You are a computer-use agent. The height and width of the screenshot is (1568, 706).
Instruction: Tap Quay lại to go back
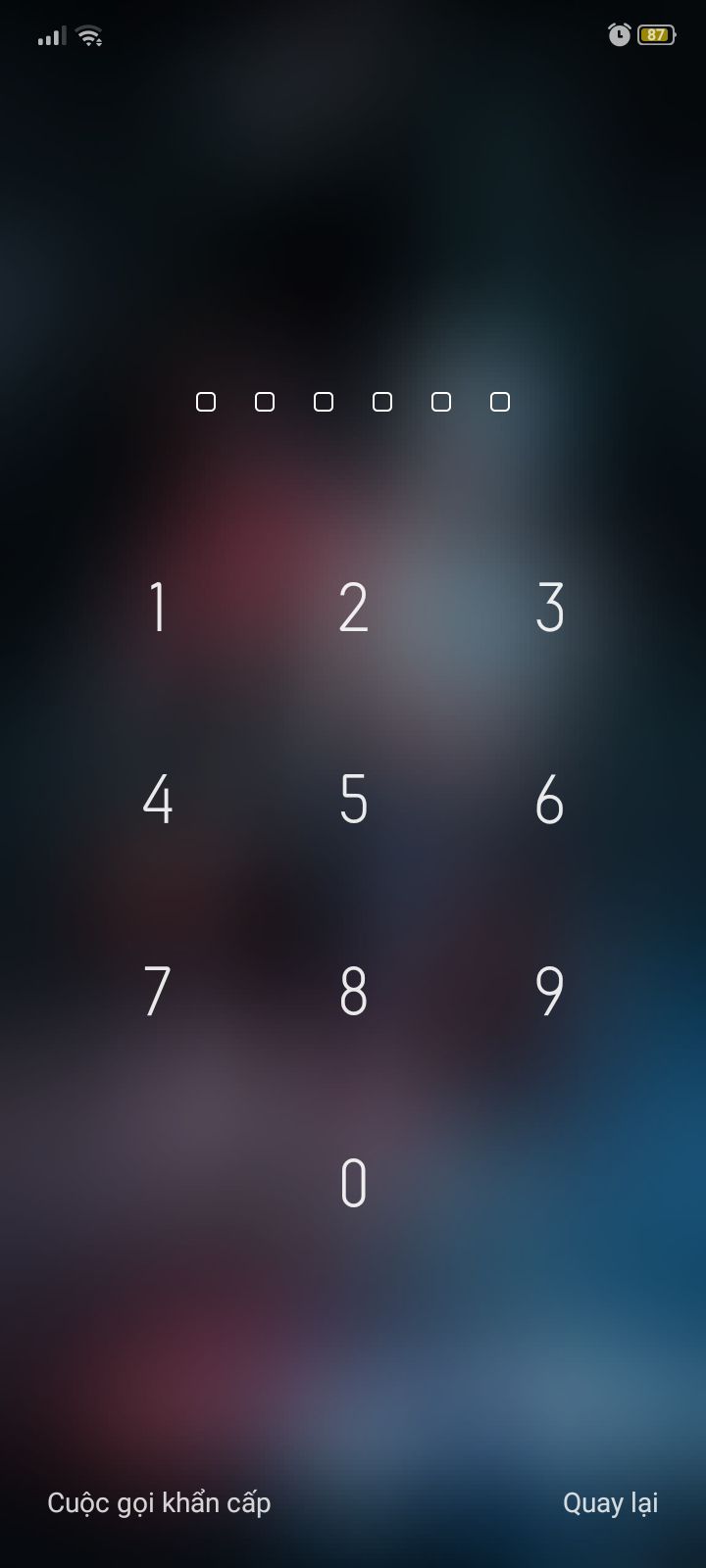tap(610, 1503)
